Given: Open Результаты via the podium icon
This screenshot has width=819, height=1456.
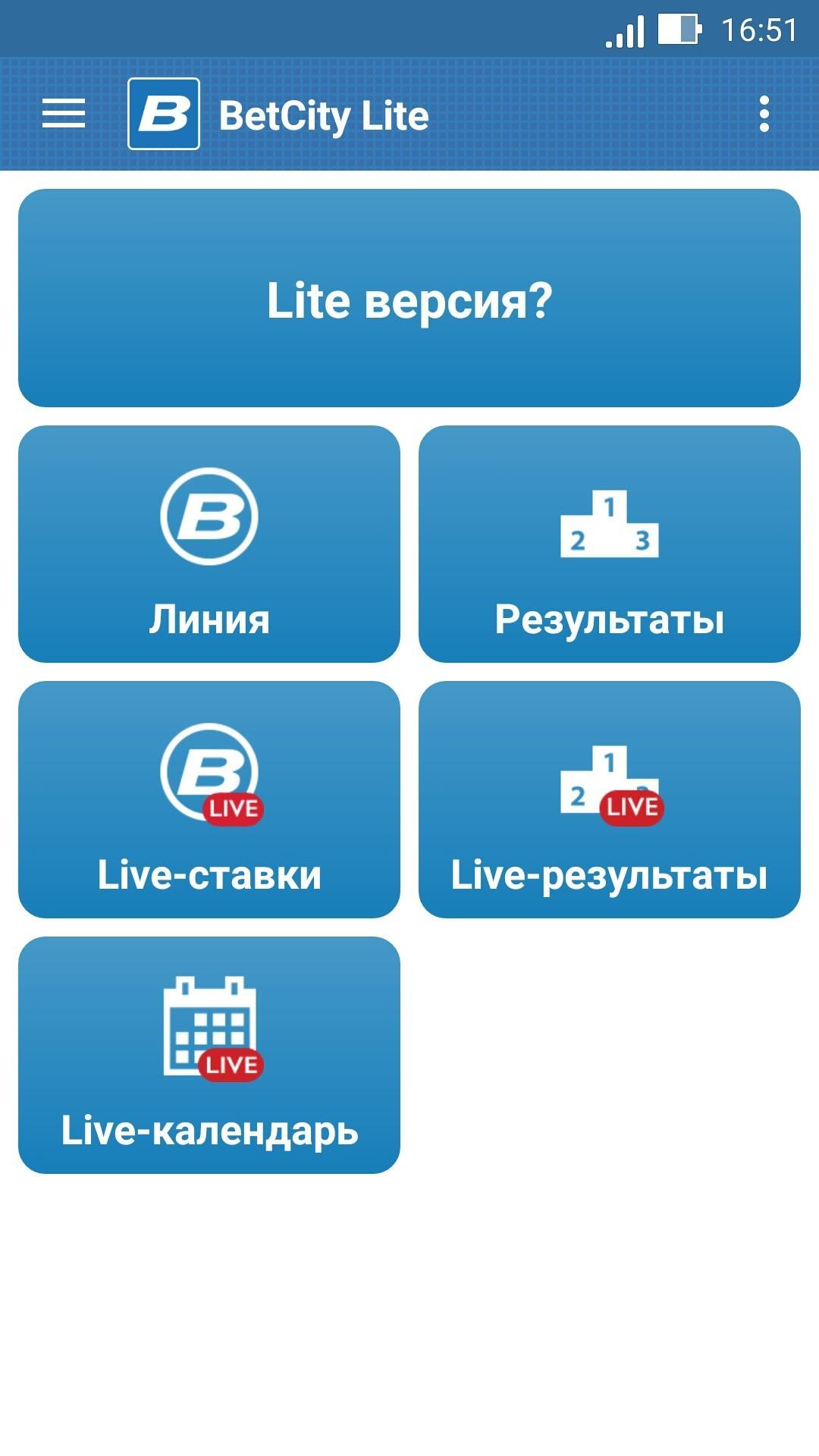Looking at the screenshot, I should point(611,523).
